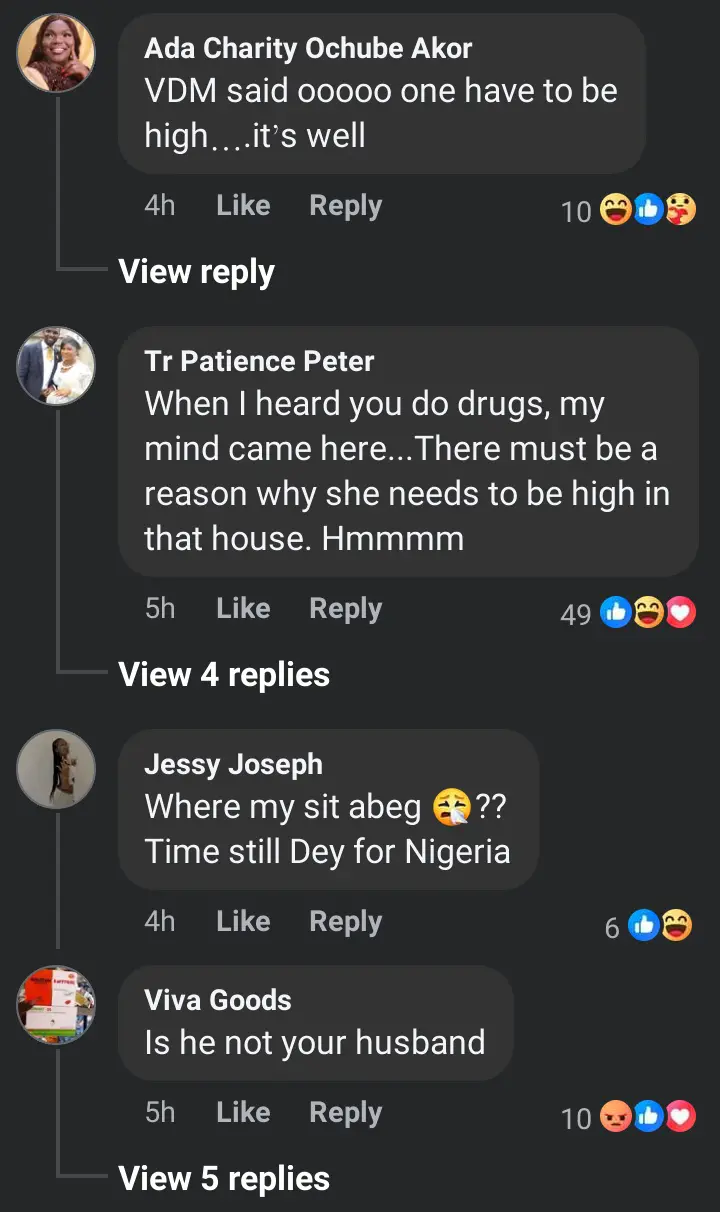Like Jessy Joseph's comment
The image size is (720, 1212).
click(243, 922)
